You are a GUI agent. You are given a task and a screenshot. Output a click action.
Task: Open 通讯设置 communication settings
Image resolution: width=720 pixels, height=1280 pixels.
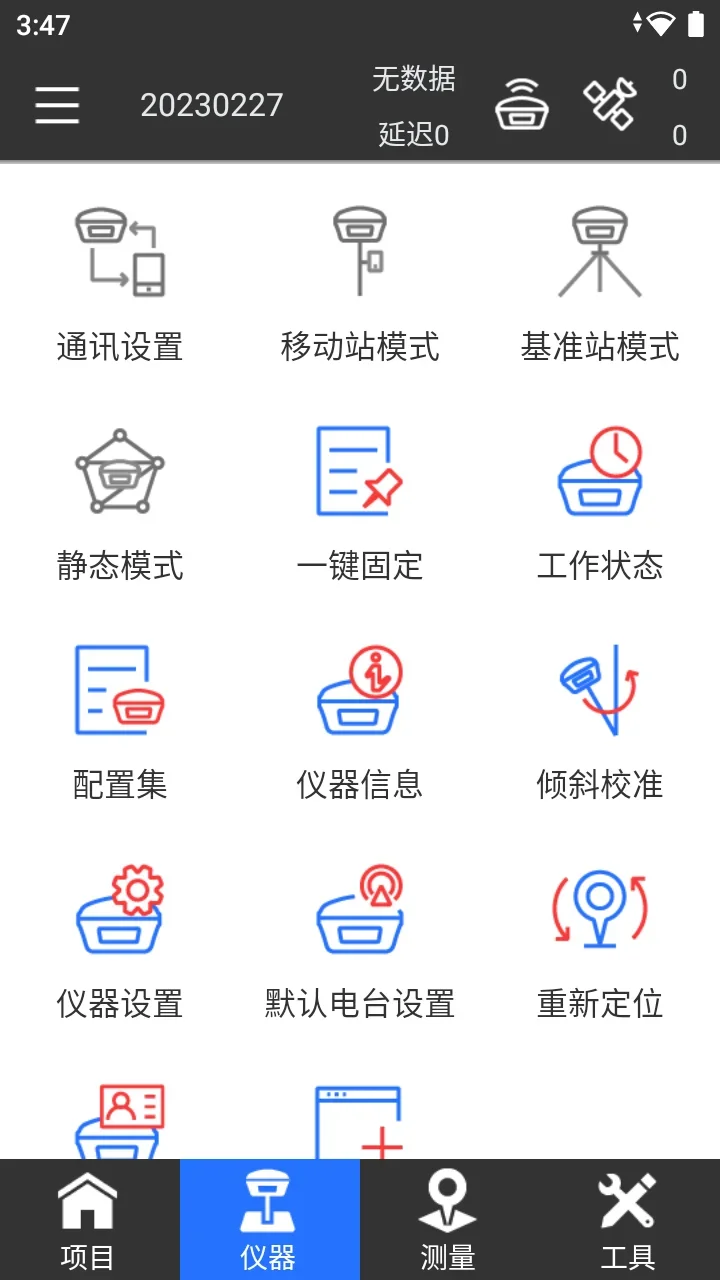click(x=120, y=285)
